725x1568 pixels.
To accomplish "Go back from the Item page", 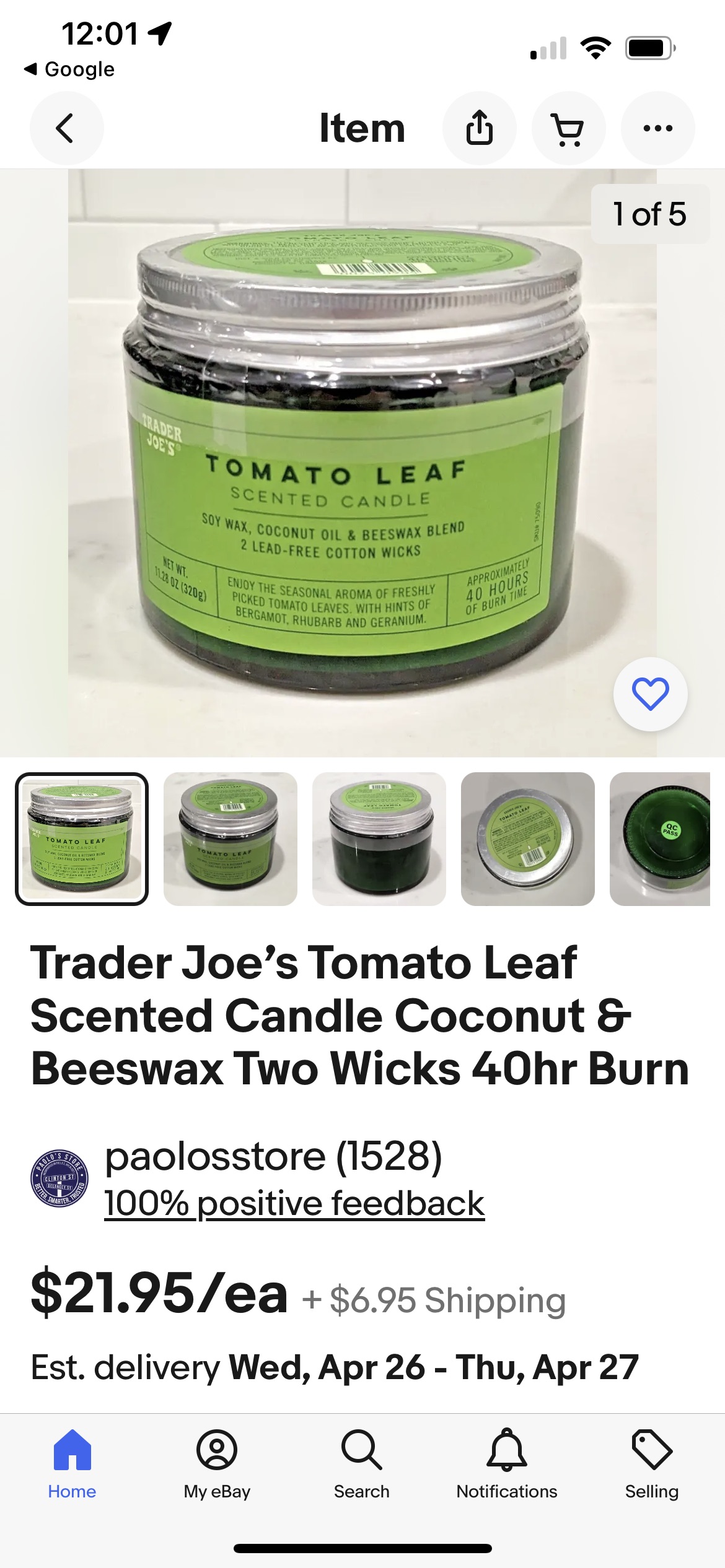I will tap(66, 128).
